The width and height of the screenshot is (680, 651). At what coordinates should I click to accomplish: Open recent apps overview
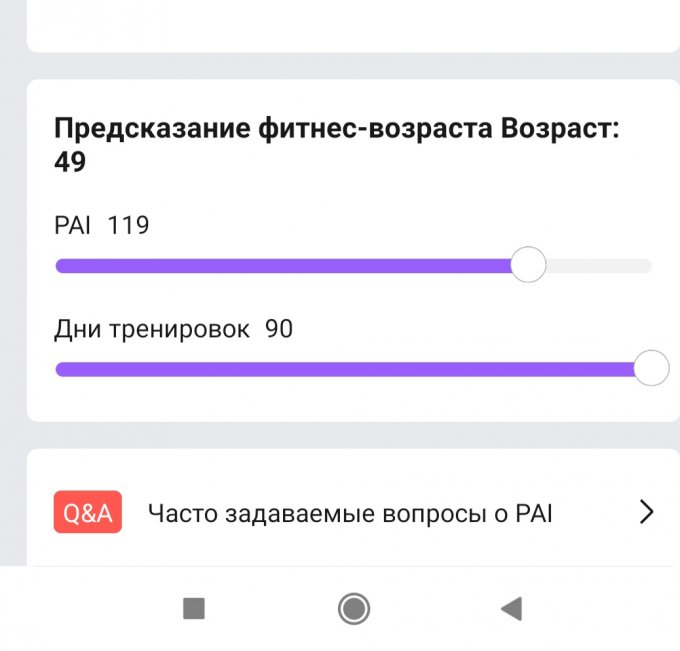coord(194,608)
